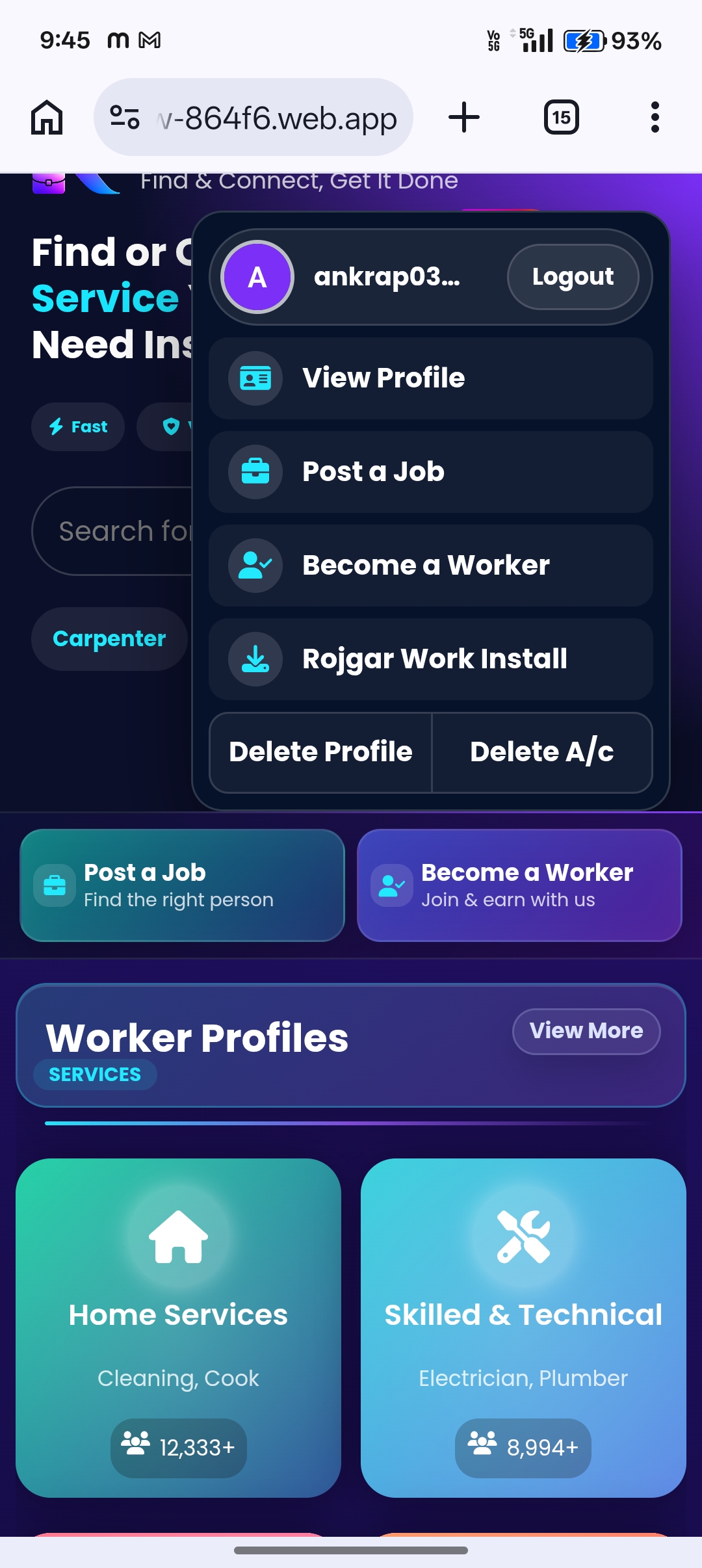Viewport: 702px width, 1568px height.
Task: Log out of the ankrap03 account
Action: pos(573,277)
